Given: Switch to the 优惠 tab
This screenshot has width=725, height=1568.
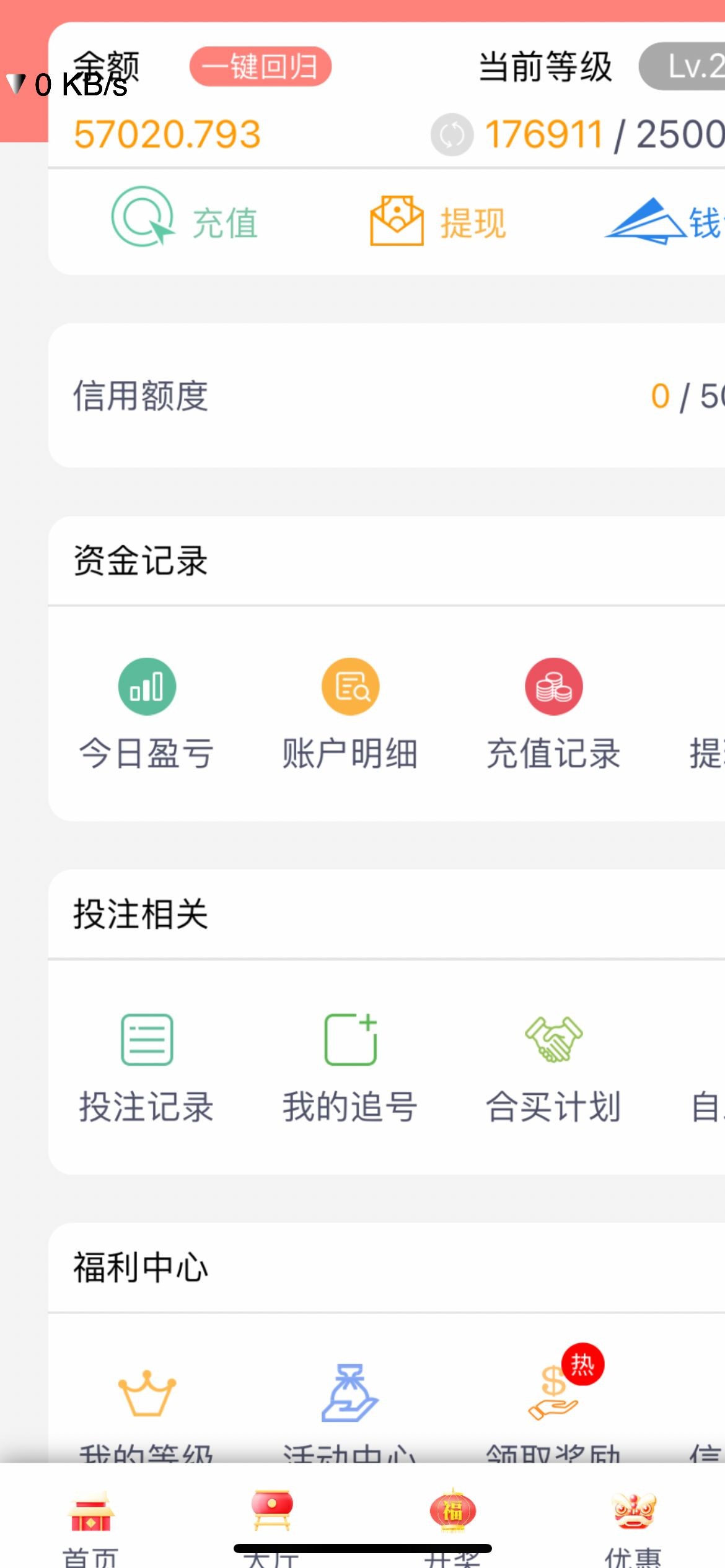Looking at the screenshot, I should [x=633, y=1522].
